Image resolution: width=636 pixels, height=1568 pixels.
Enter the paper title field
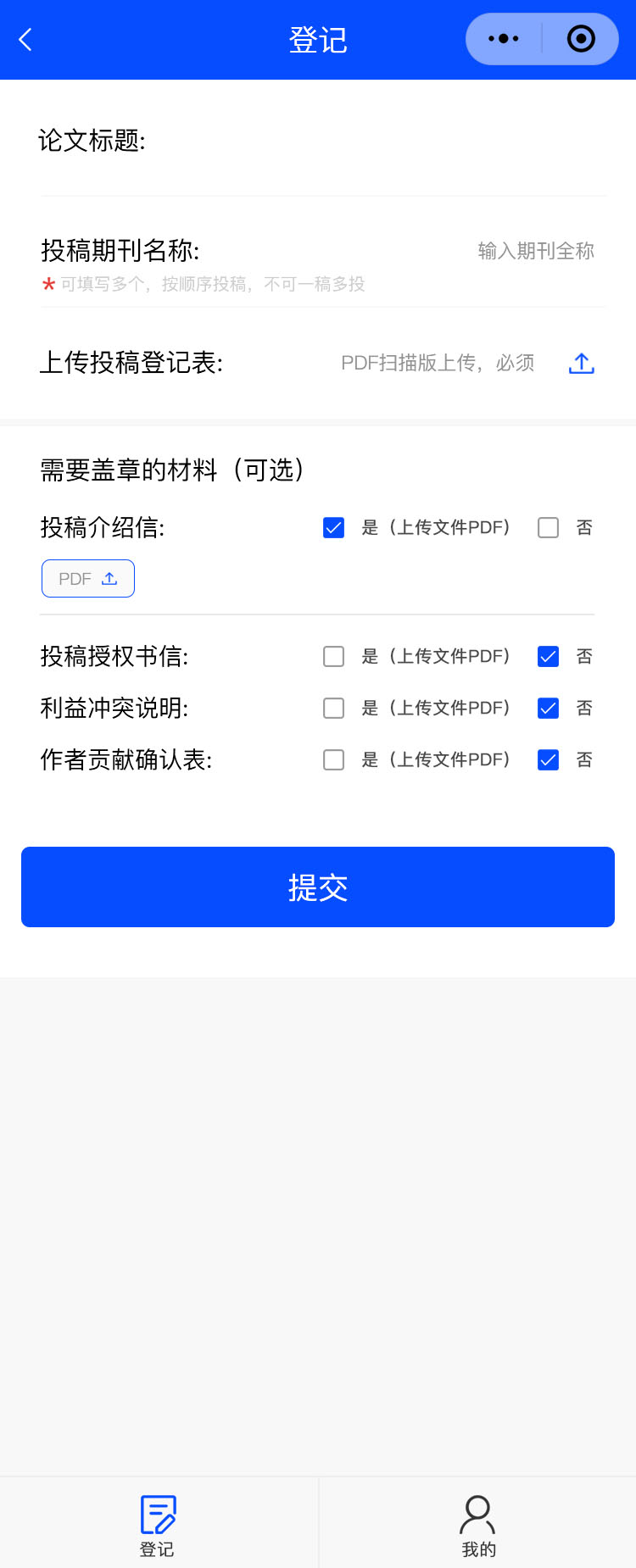[x=373, y=141]
